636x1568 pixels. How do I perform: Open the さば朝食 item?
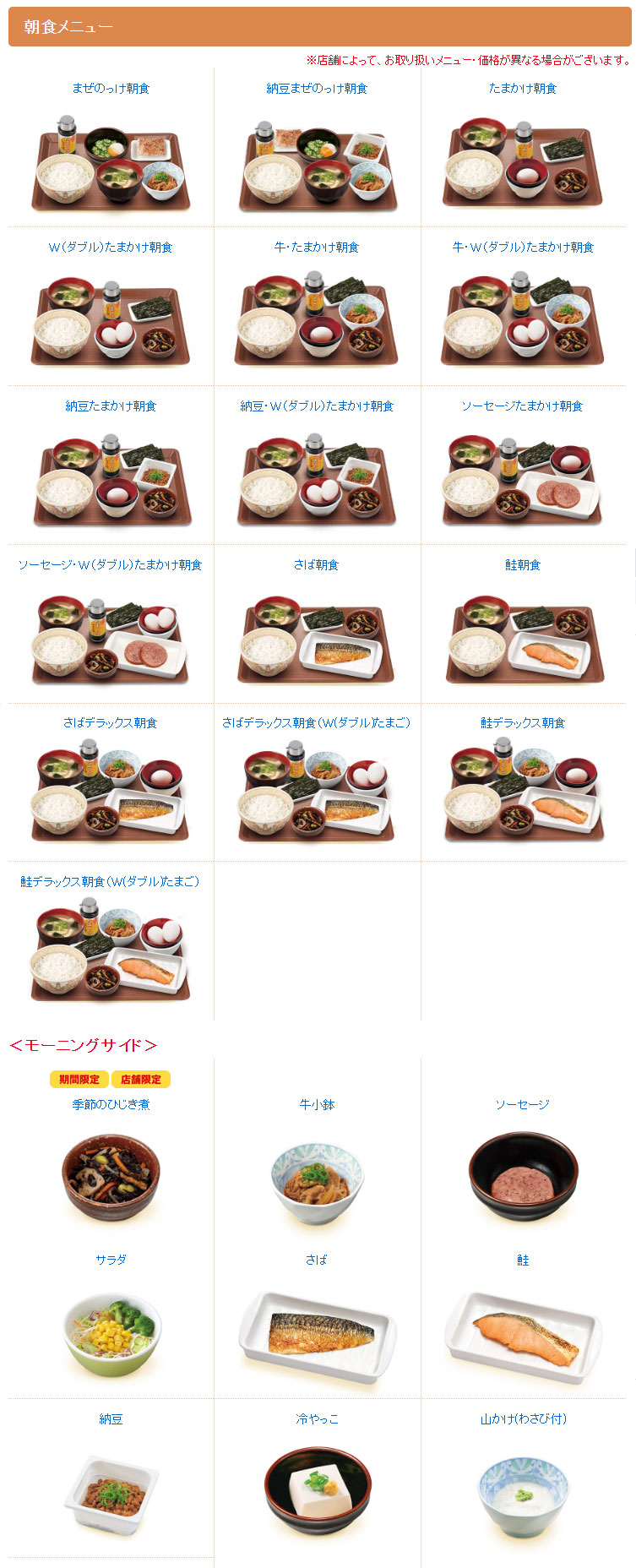[317, 565]
